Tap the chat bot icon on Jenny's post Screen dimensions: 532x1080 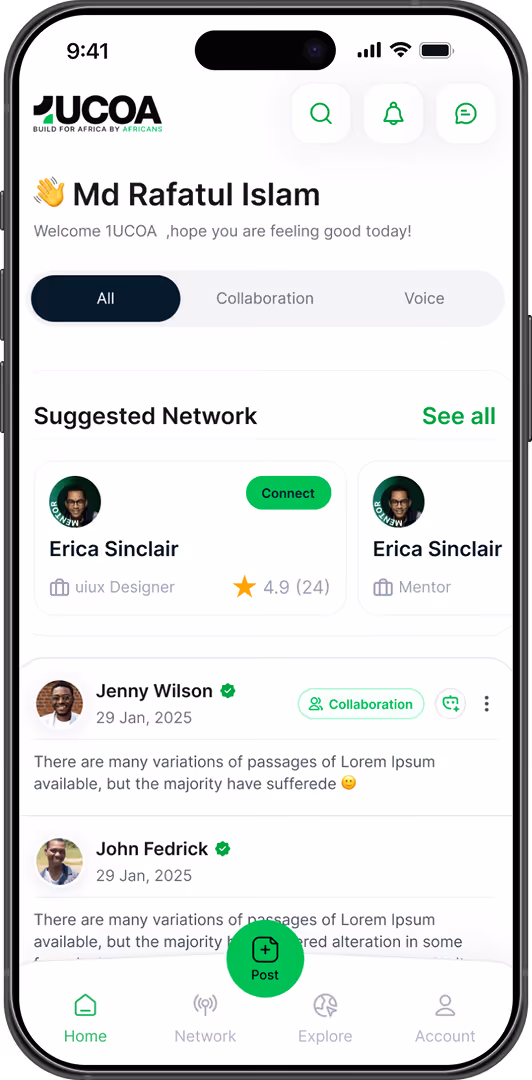pyautogui.click(x=451, y=704)
